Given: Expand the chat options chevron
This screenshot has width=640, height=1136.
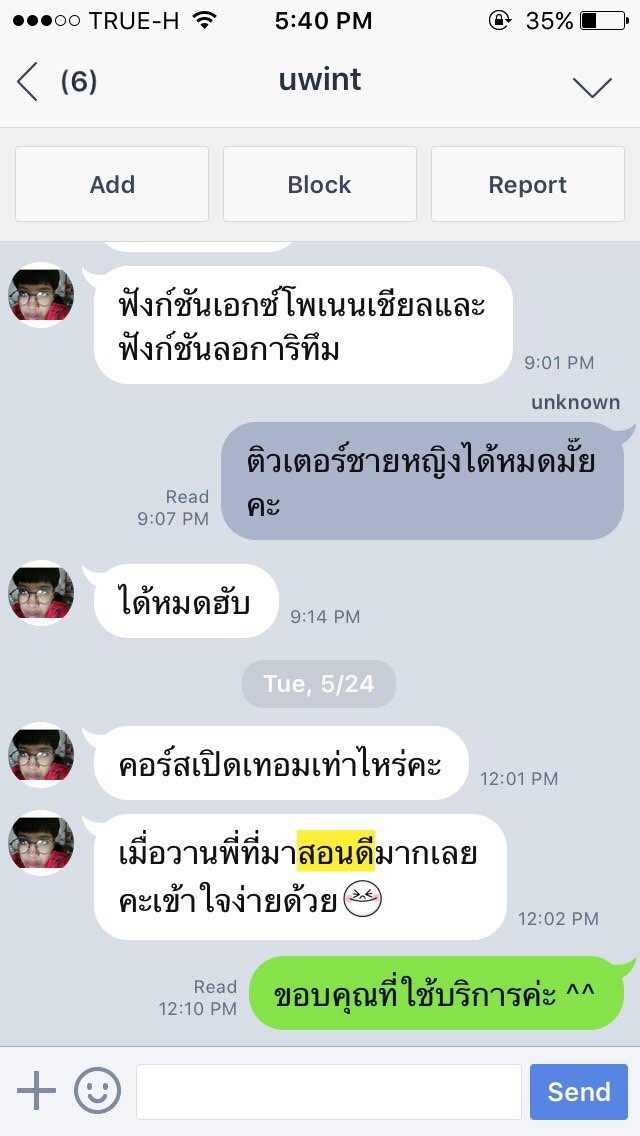Looking at the screenshot, I should pos(592,86).
